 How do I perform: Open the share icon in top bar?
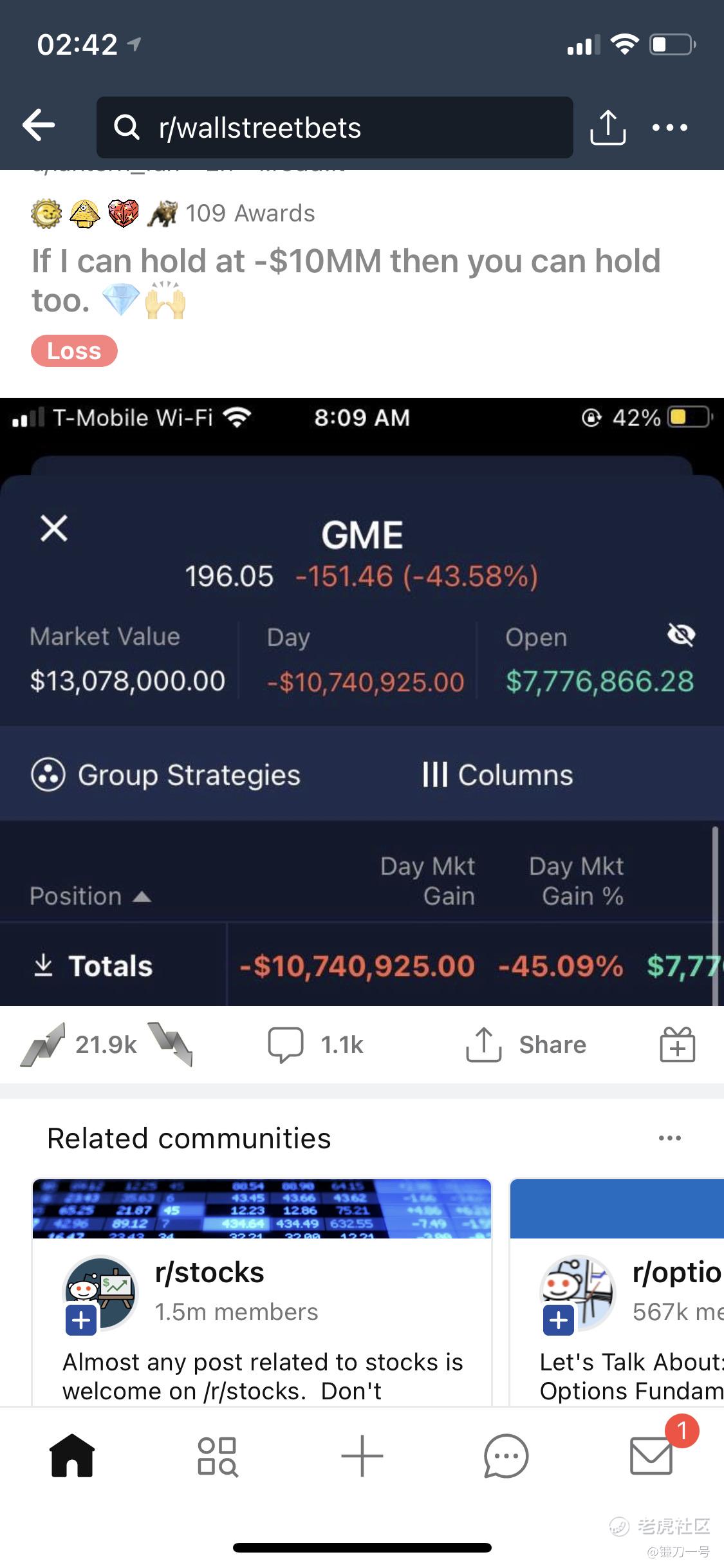[608, 127]
